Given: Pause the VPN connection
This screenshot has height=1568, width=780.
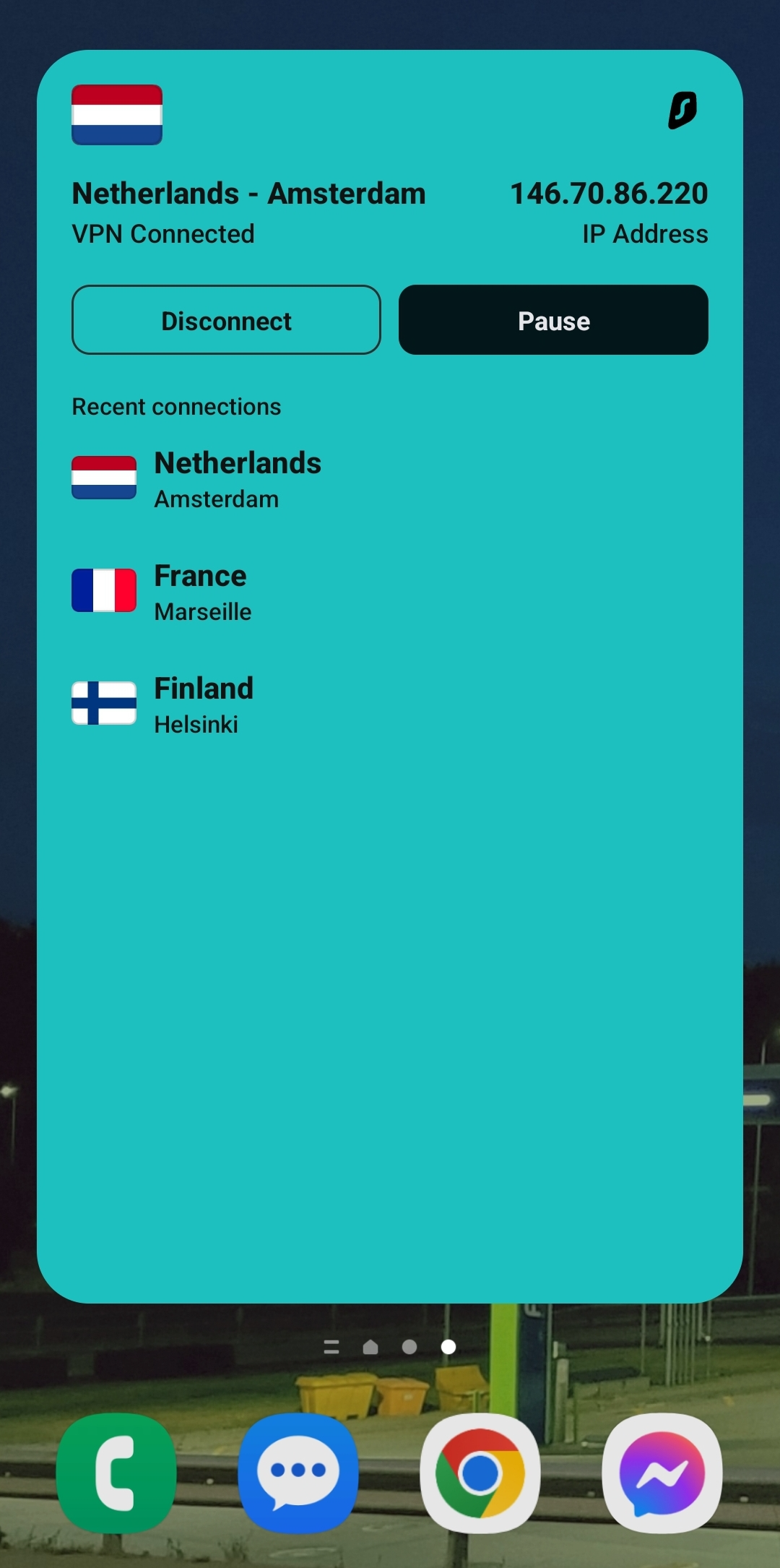Looking at the screenshot, I should [553, 320].
